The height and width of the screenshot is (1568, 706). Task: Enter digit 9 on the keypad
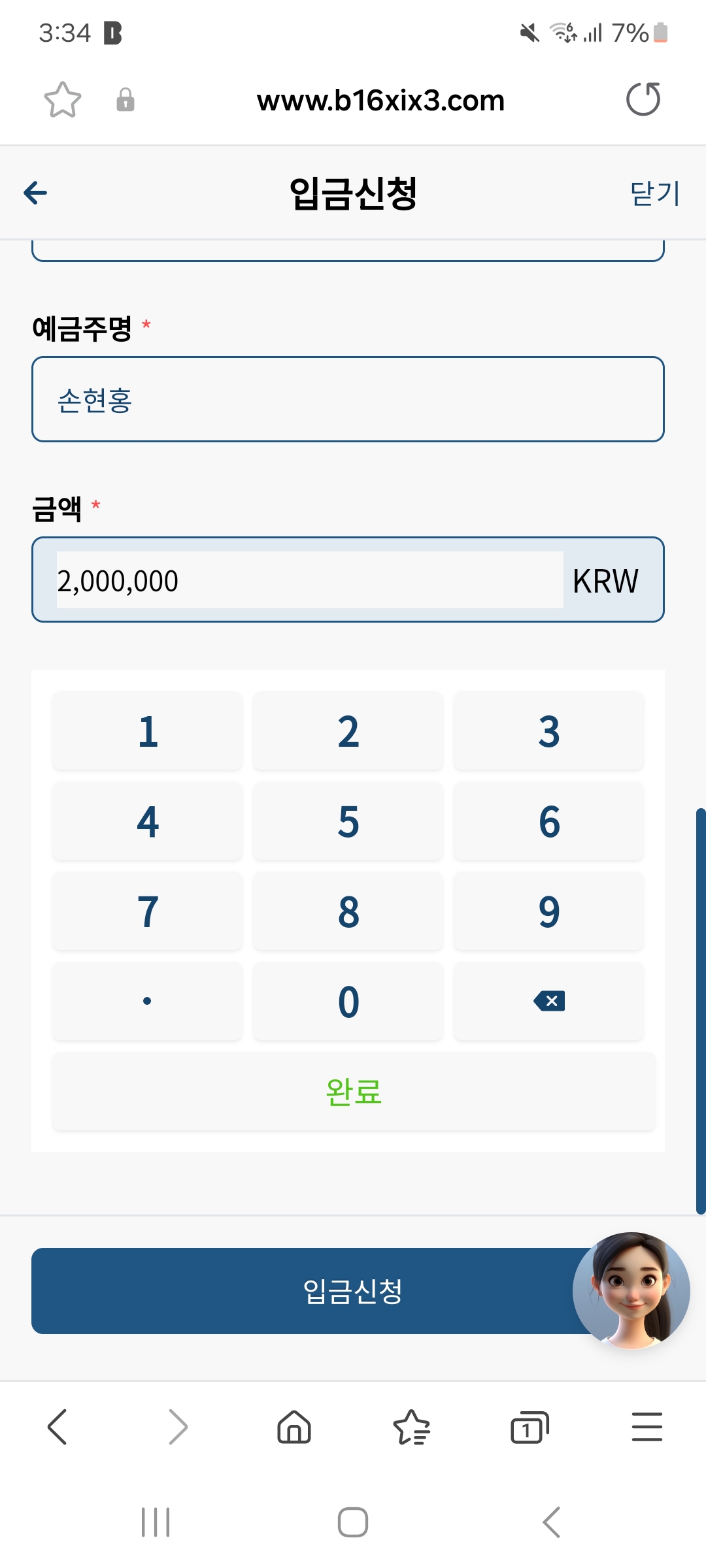(549, 911)
